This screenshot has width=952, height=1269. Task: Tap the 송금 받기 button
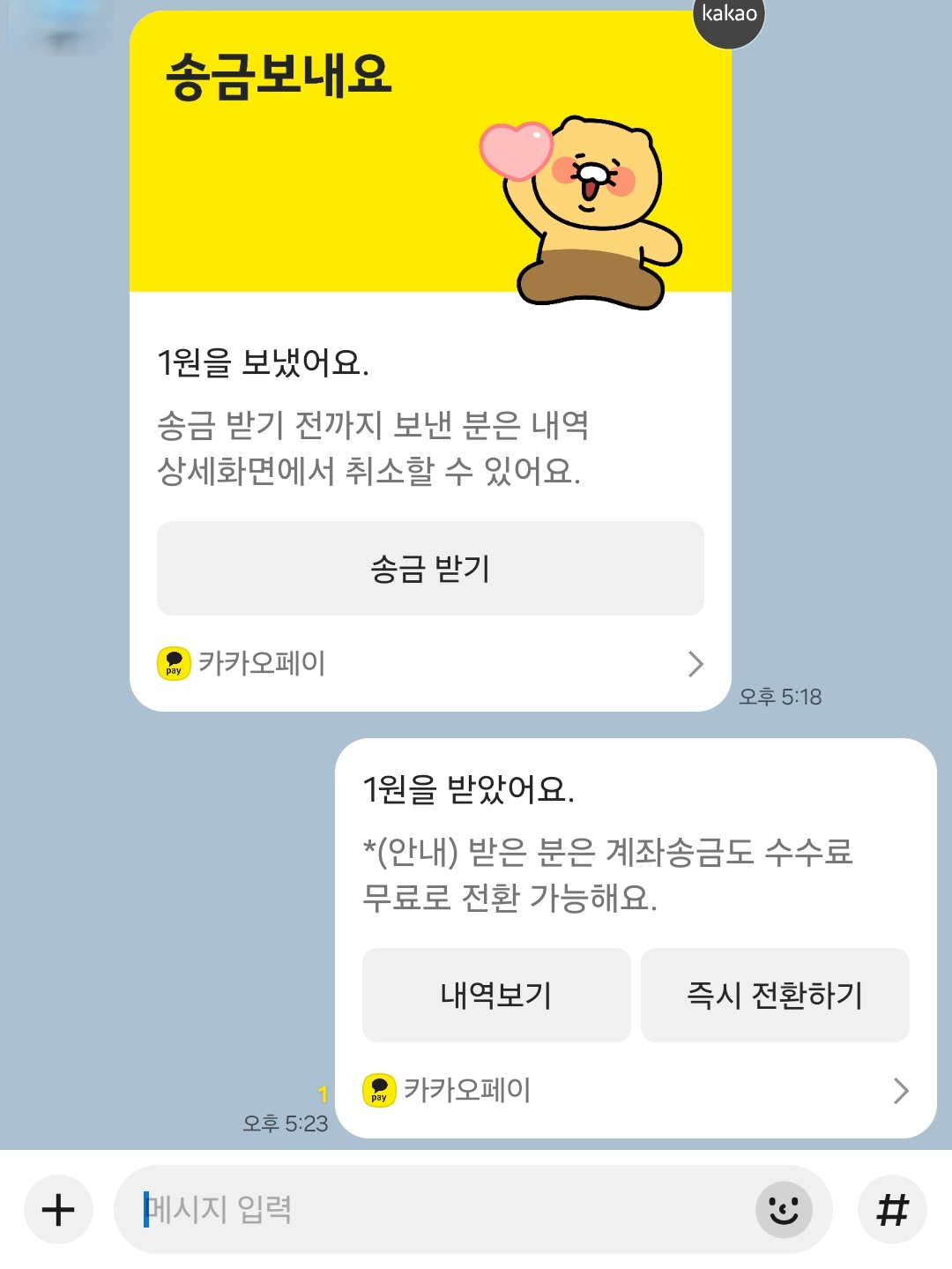click(430, 568)
